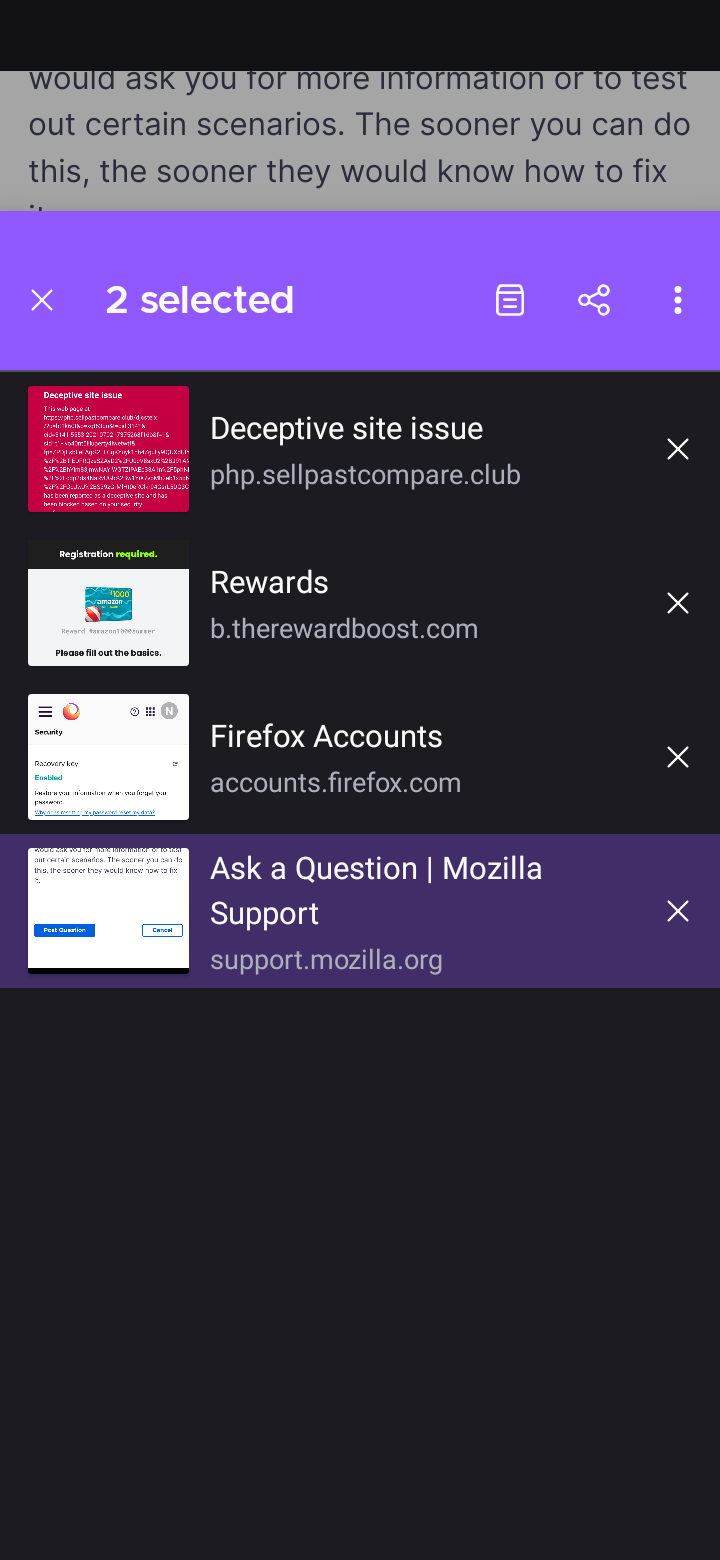Select the Deceptive site issue tab
The height and width of the screenshot is (1560, 720).
click(x=360, y=449)
